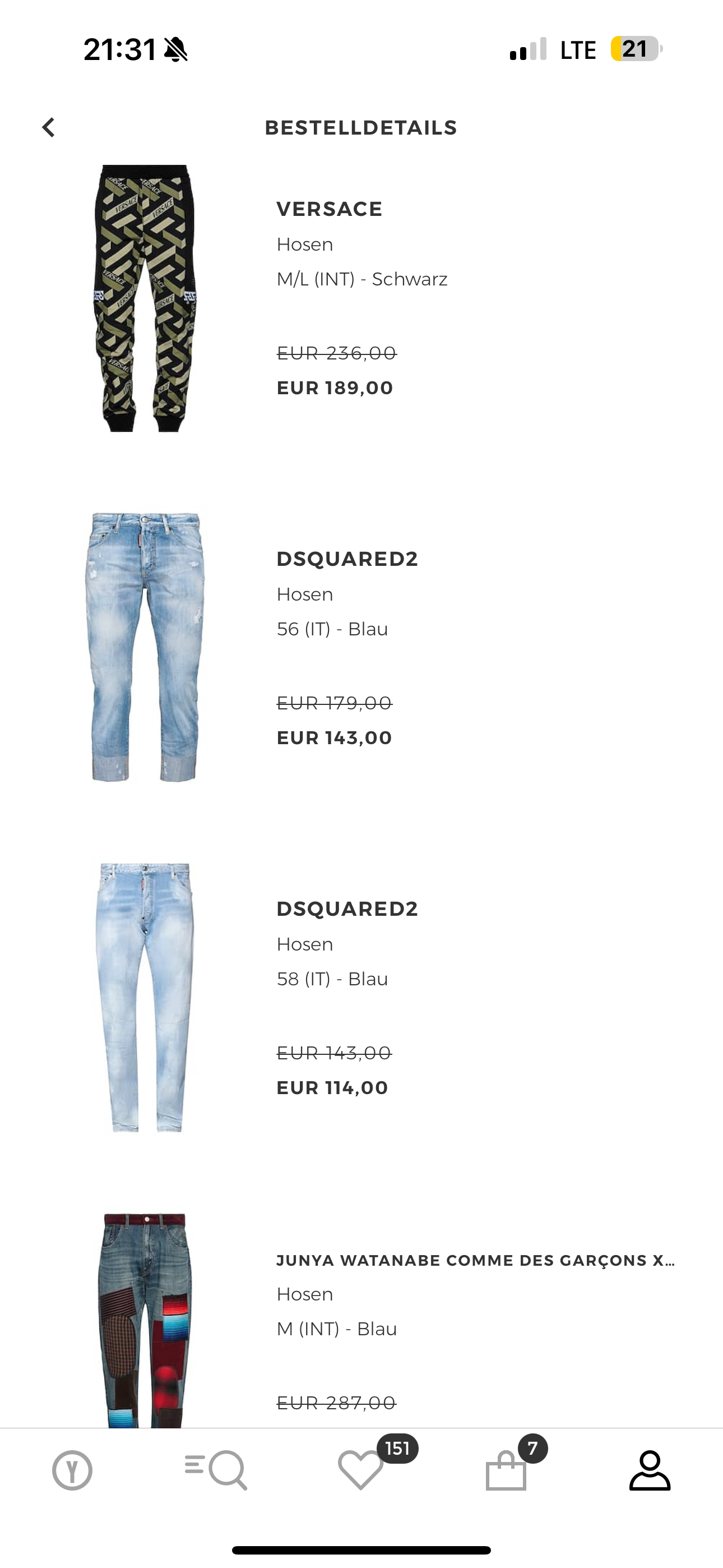Open the wishlist with 151 items

361,1470
